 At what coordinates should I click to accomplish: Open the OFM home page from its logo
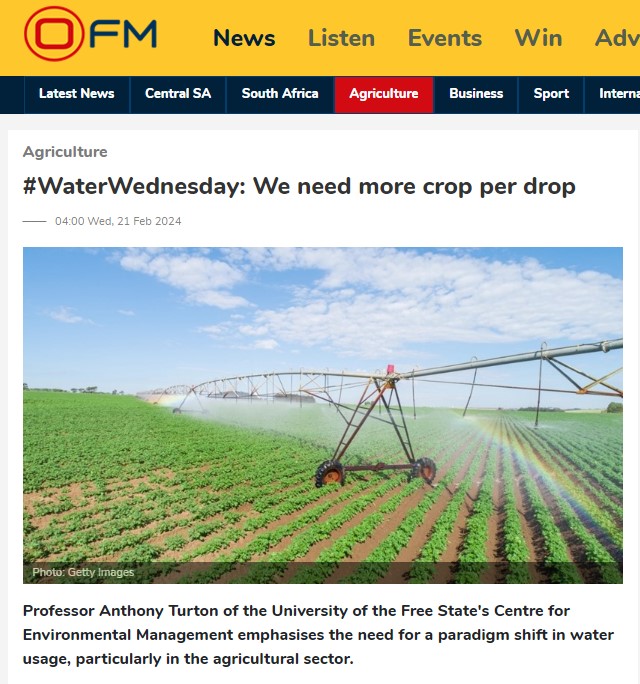click(x=90, y=35)
